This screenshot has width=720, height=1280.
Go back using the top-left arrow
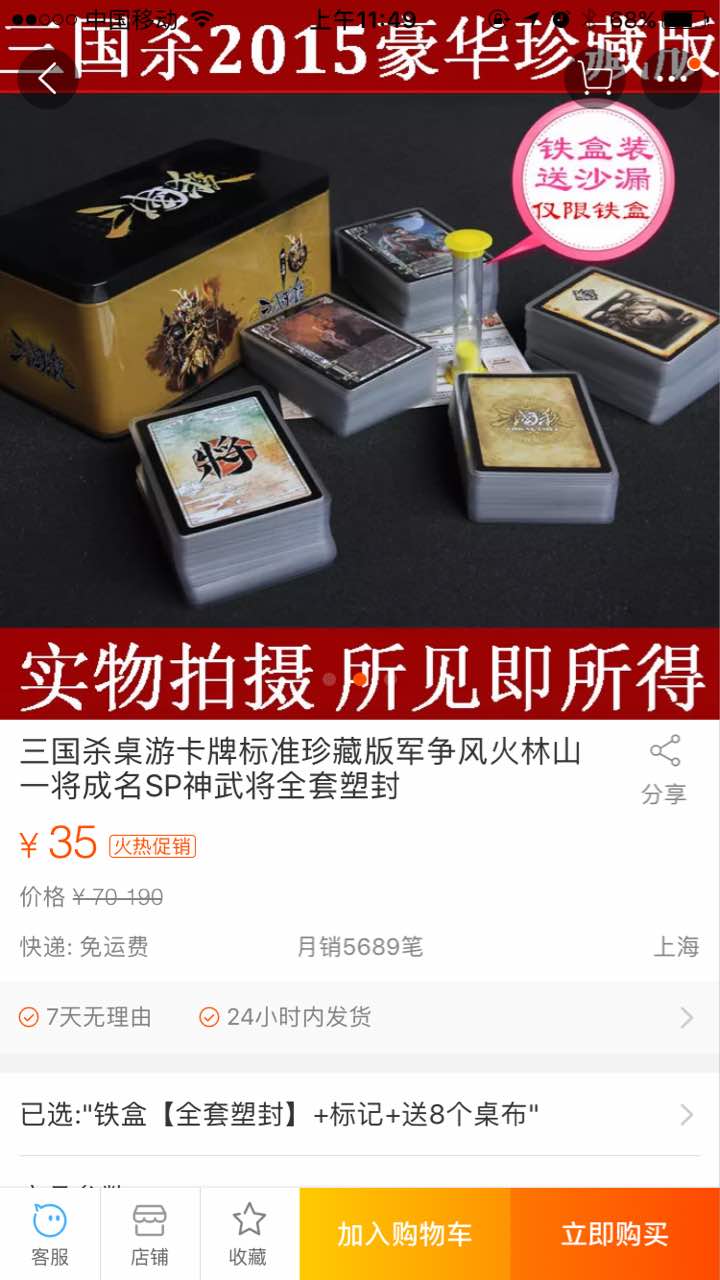pyautogui.click(x=47, y=78)
